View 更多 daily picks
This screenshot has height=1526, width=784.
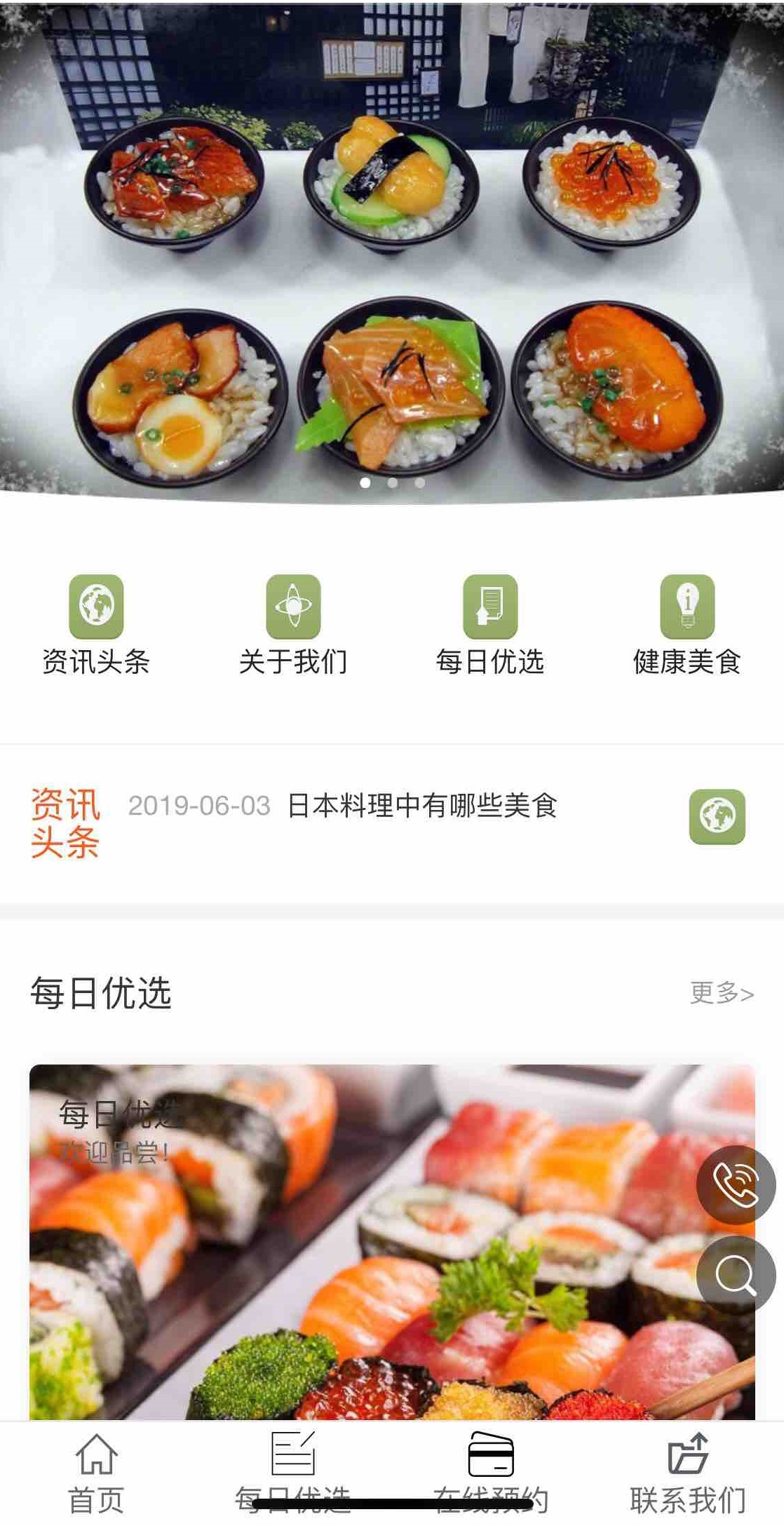pos(721,993)
